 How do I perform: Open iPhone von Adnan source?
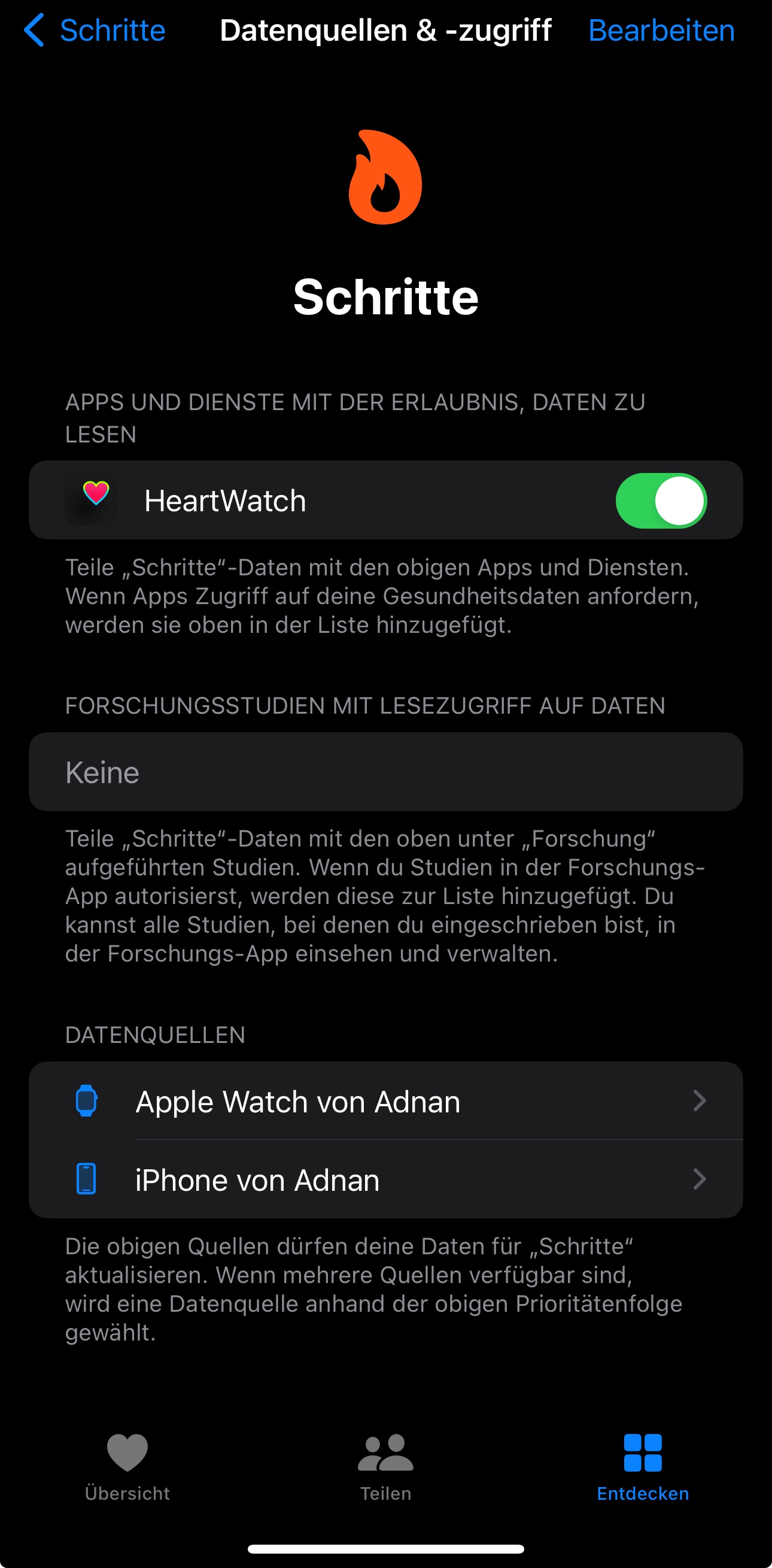coord(385,1179)
